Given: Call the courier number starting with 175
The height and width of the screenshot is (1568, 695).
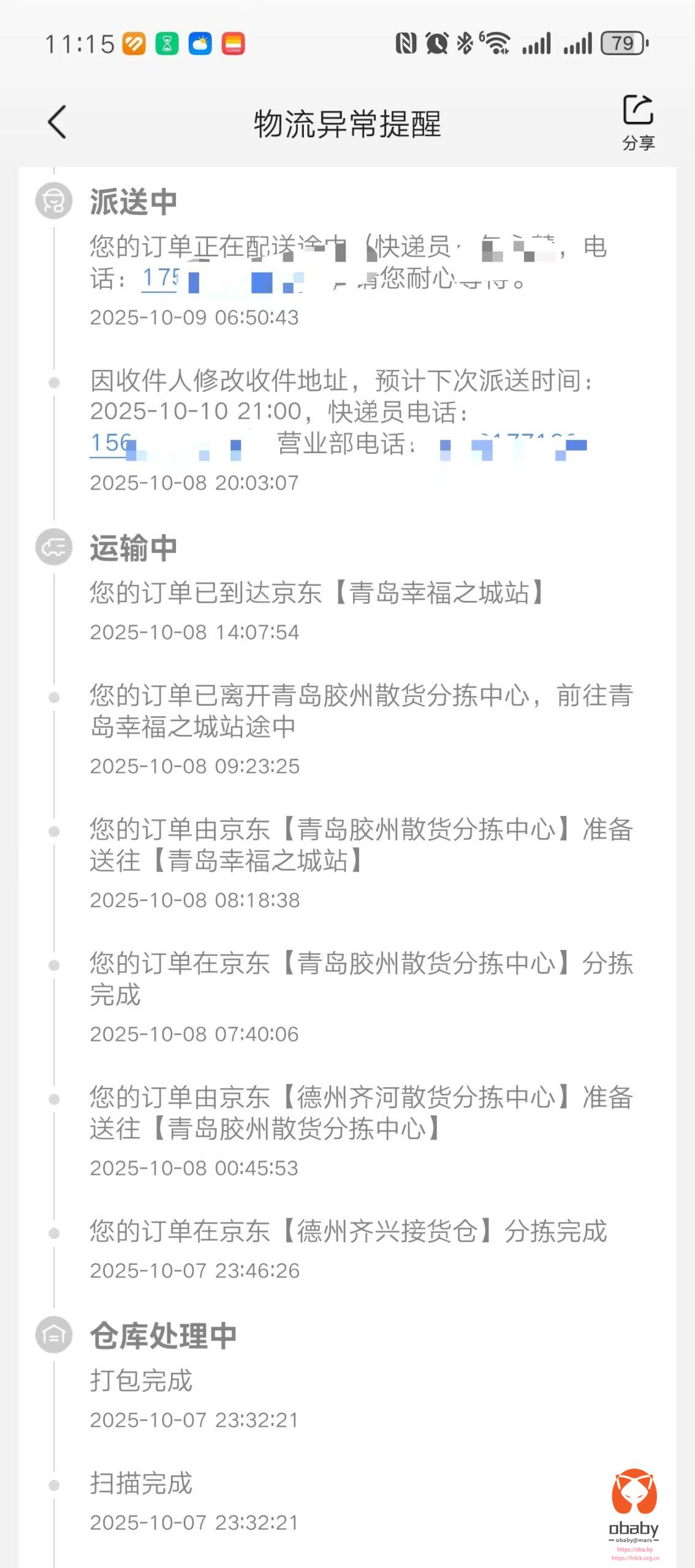Looking at the screenshot, I should tap(162, 279).
